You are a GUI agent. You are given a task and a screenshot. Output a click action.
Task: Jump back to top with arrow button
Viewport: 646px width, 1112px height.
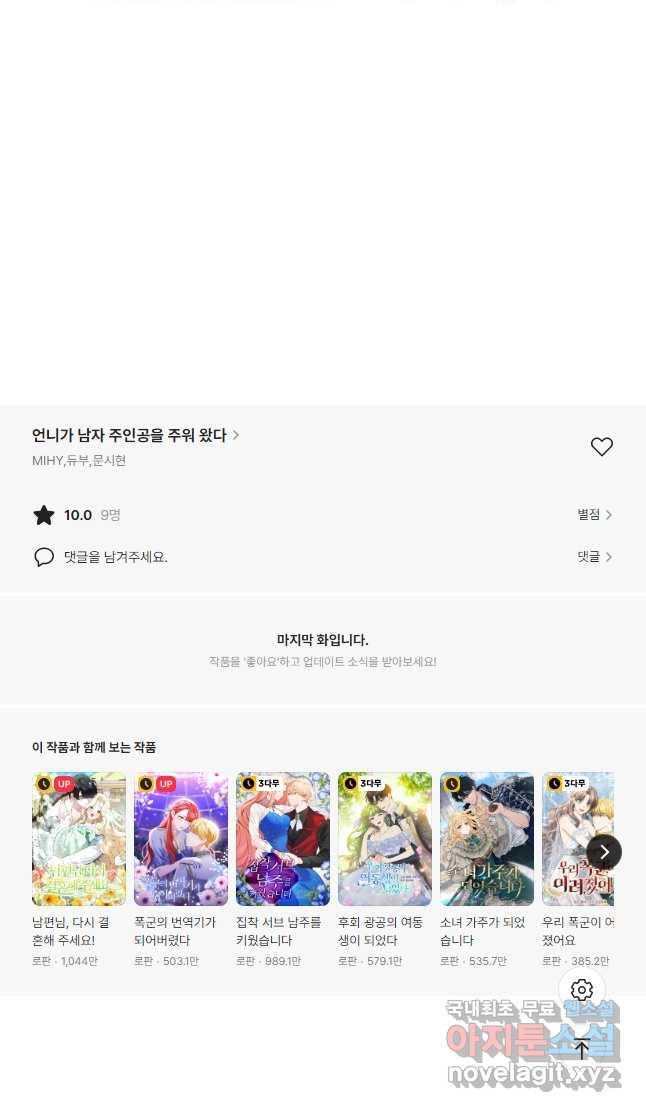tap(582, 1049)
